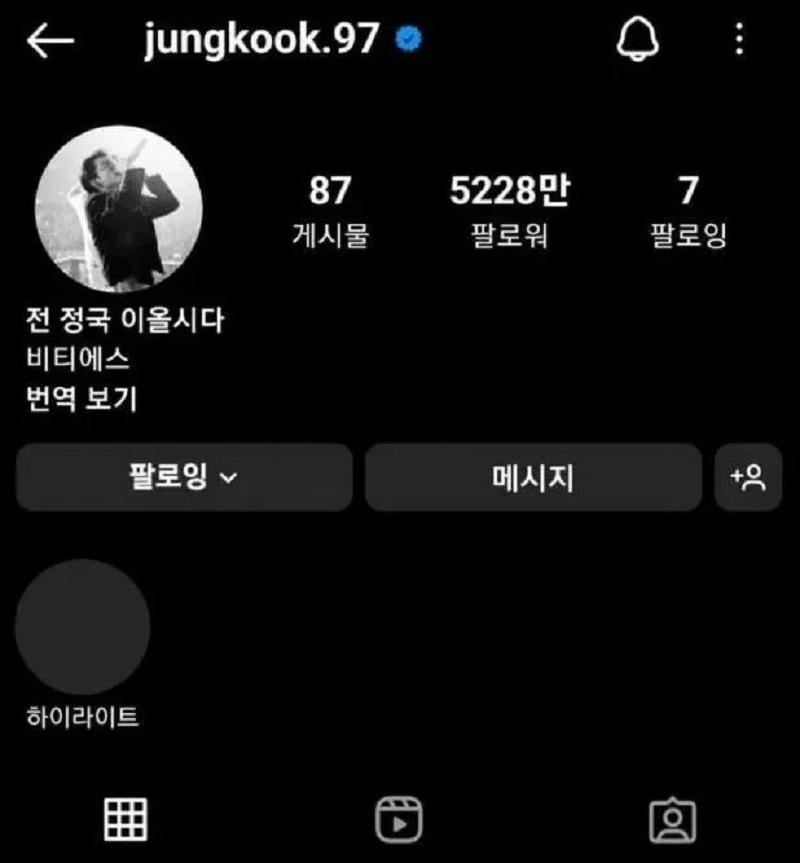Image resolution: width=800 pixels, height=863 pixels.
Task: Switch to the tagged photos tab
Action: click(x=672, y=821)
